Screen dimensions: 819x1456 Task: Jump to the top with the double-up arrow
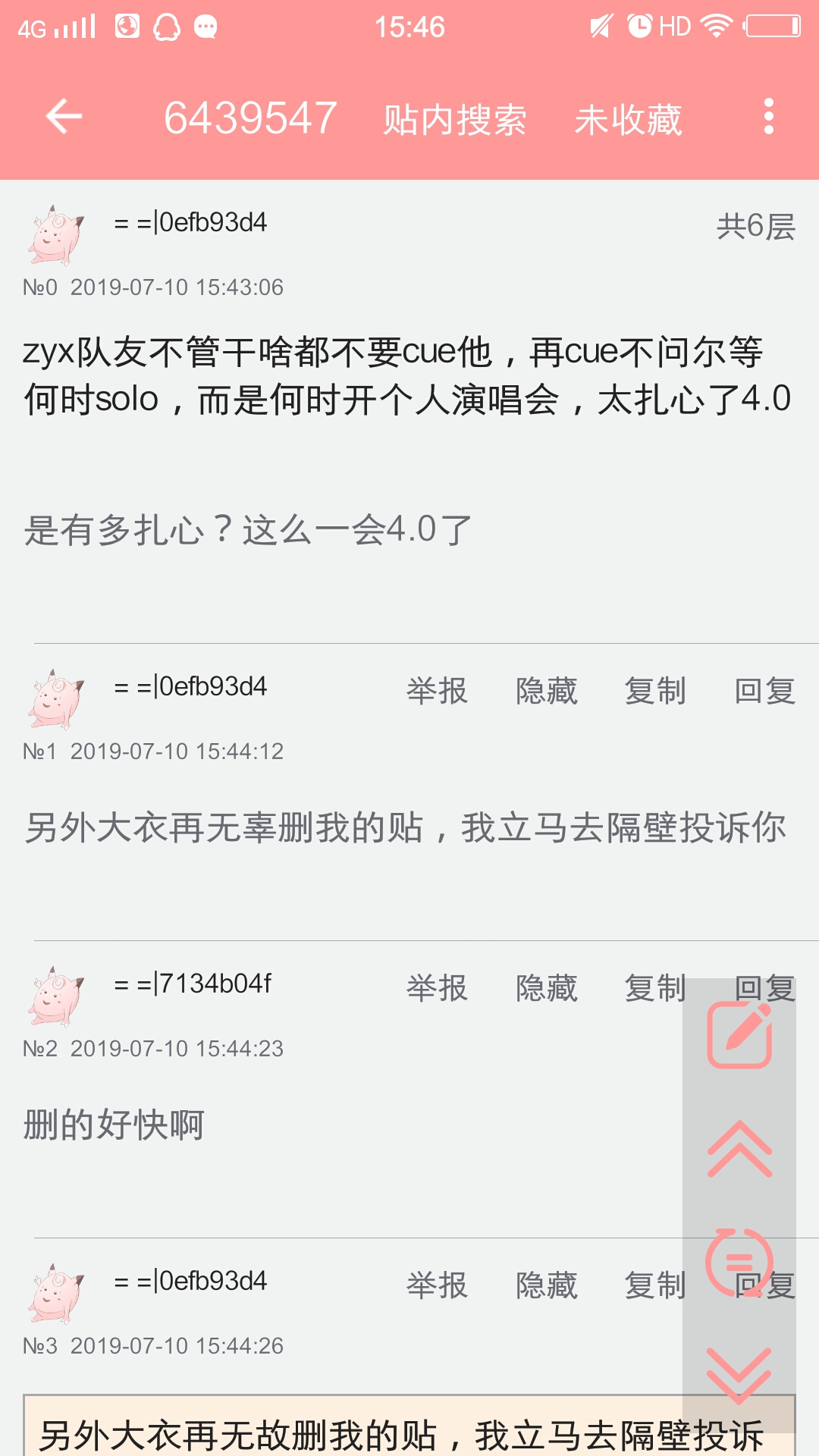pos(739,1148)
